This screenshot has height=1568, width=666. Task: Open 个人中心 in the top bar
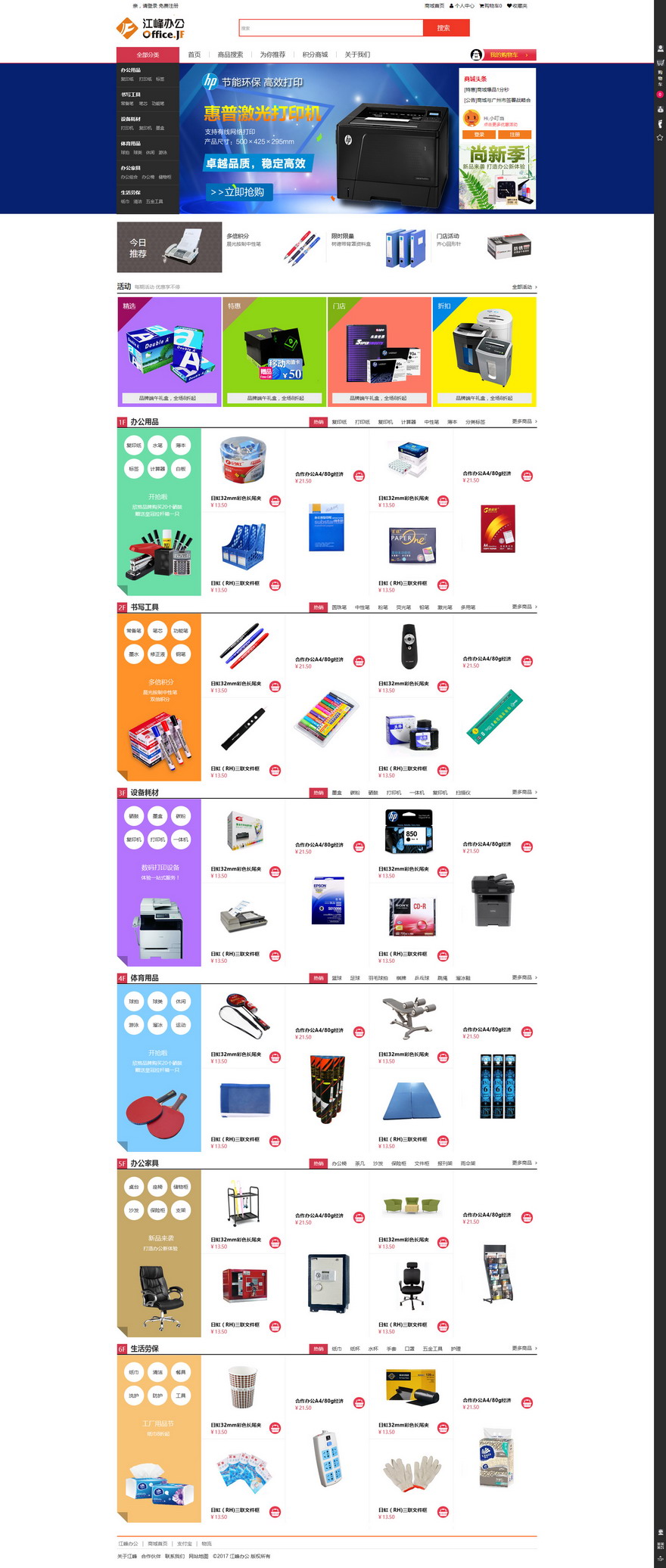point(462,5)
